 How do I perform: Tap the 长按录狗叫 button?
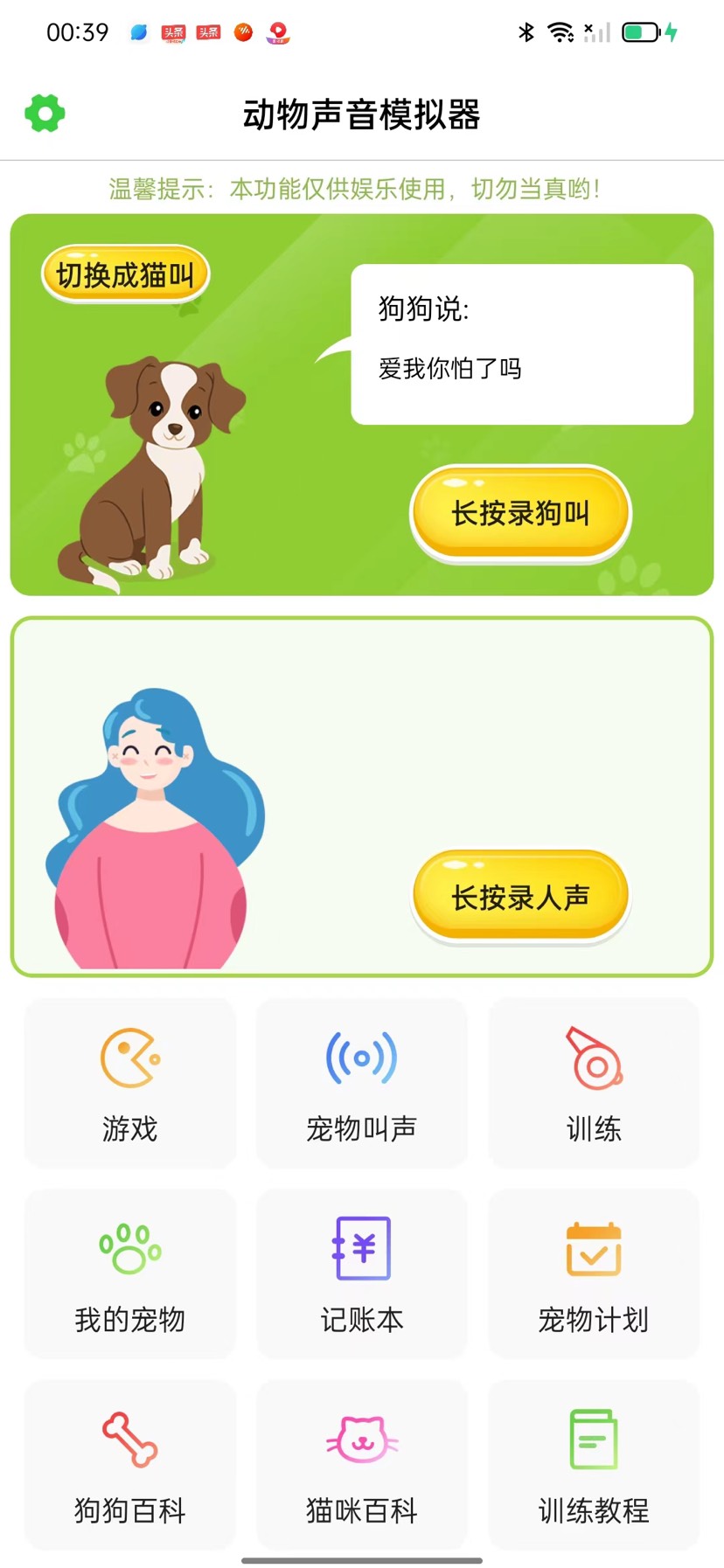pos(520,513)
